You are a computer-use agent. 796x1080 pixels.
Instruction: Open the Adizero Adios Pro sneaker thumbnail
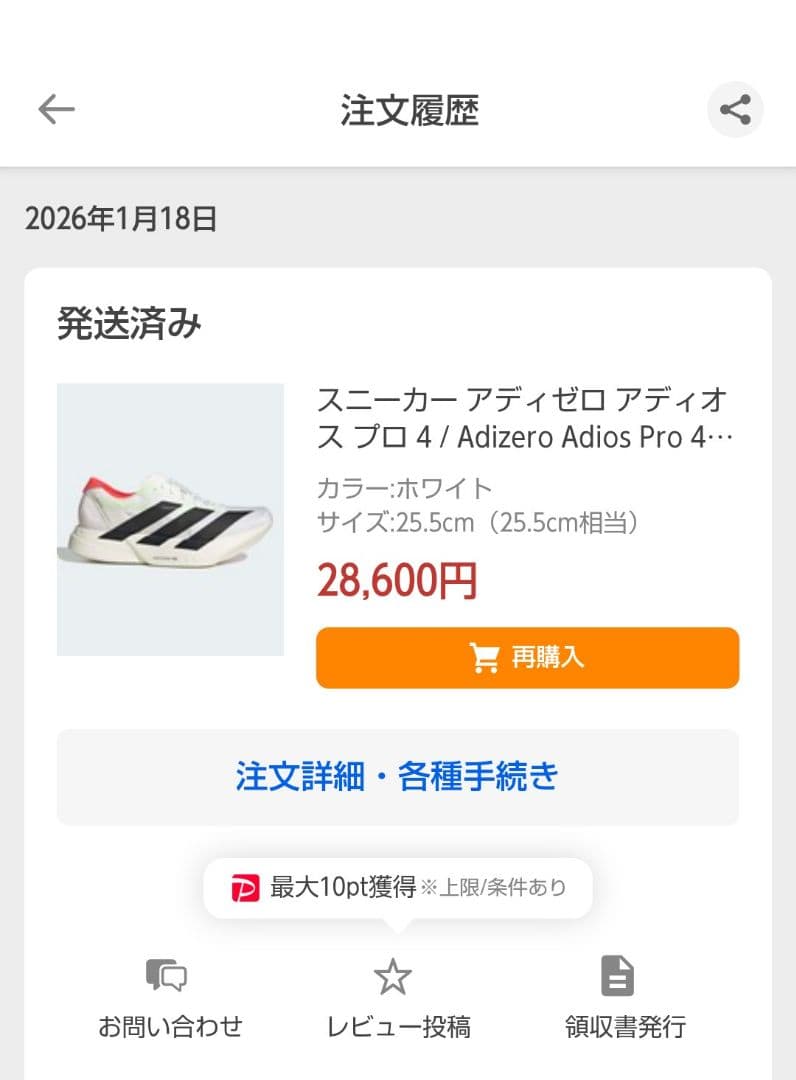[170, 517]
